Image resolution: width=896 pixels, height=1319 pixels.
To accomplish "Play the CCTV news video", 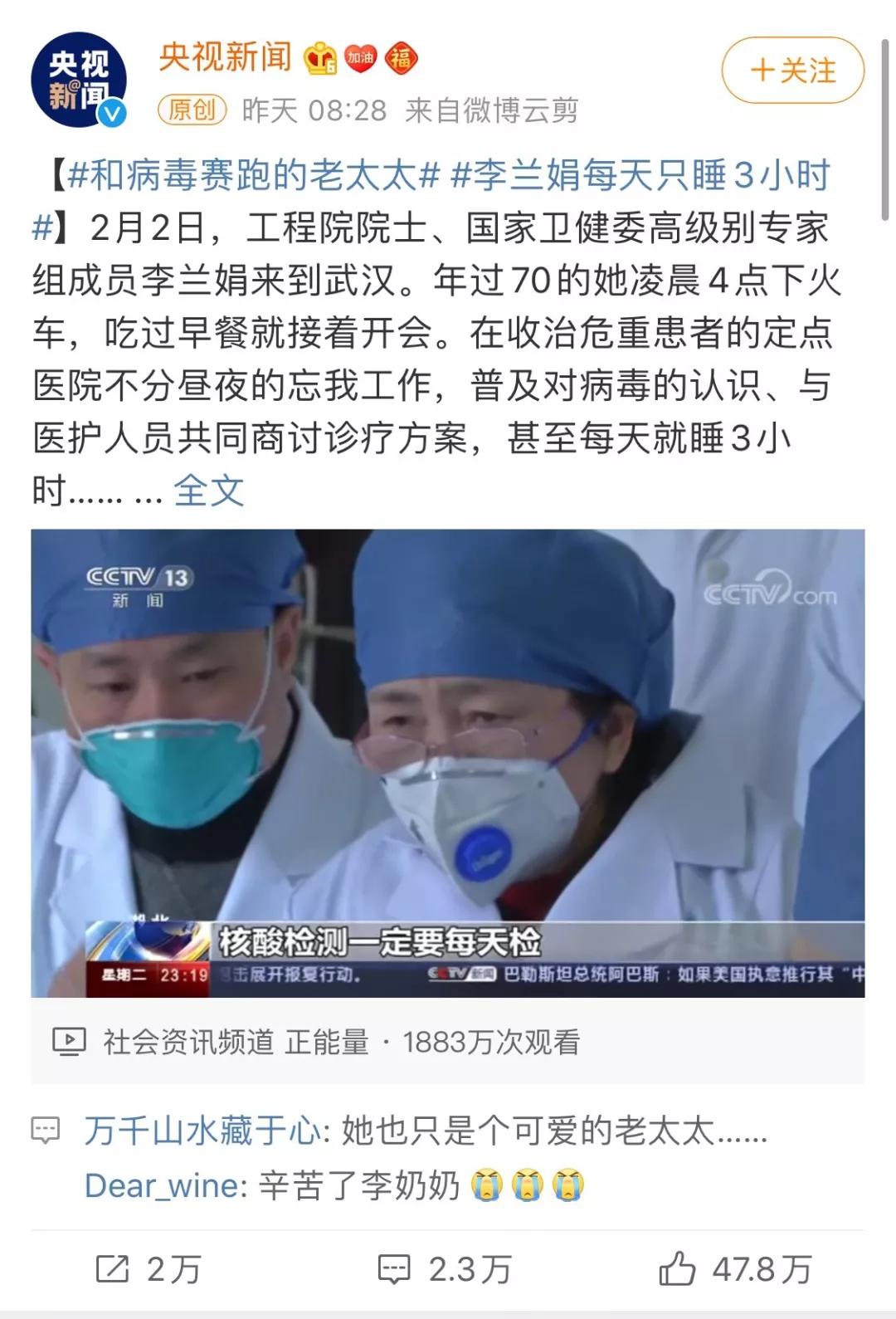I will (448, 762).
